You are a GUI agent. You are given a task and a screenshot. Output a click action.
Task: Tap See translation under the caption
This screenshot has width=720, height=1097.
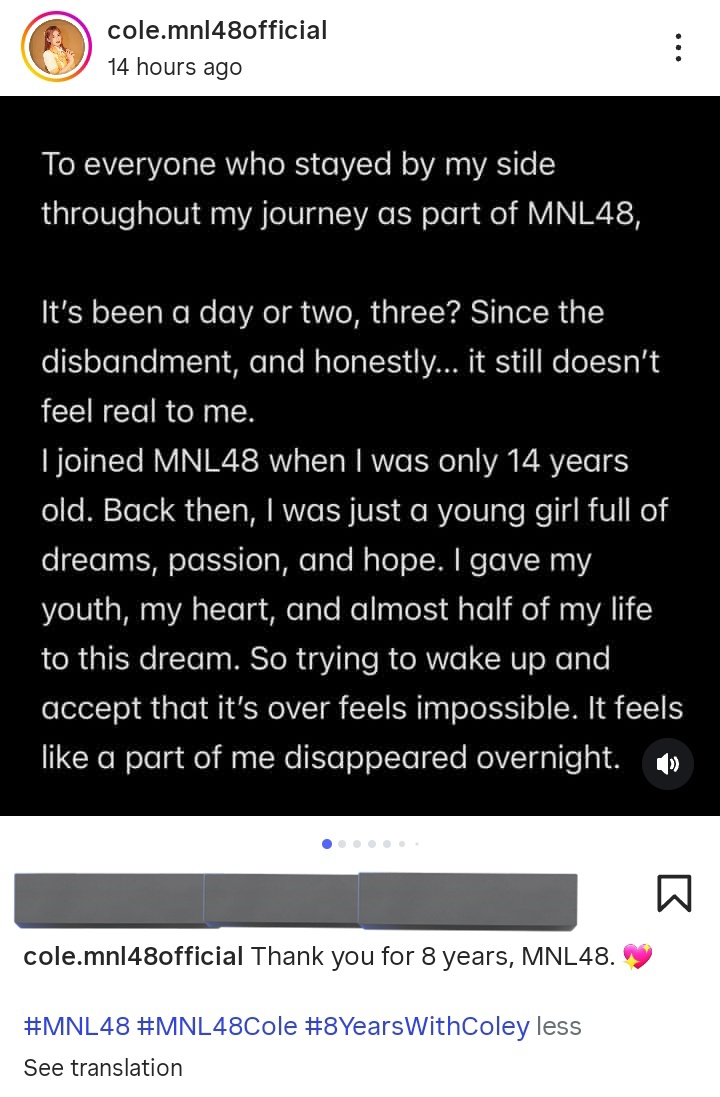(x=103, y=1068)
